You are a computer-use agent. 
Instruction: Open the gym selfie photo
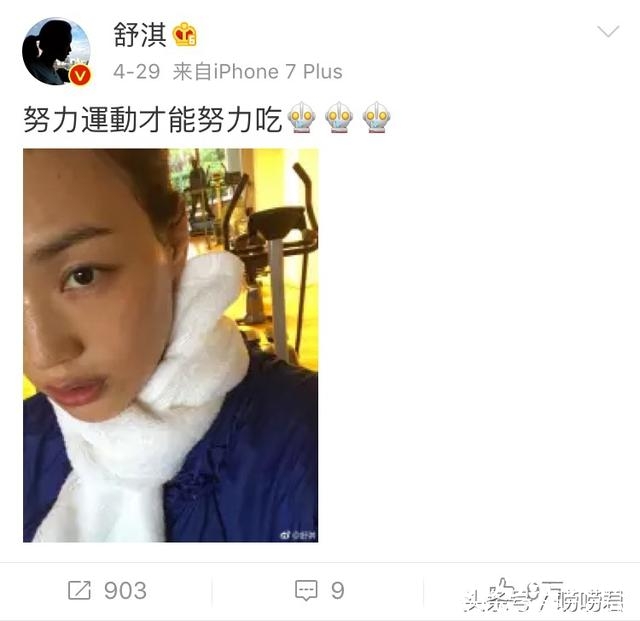click(x=170, y=345)
